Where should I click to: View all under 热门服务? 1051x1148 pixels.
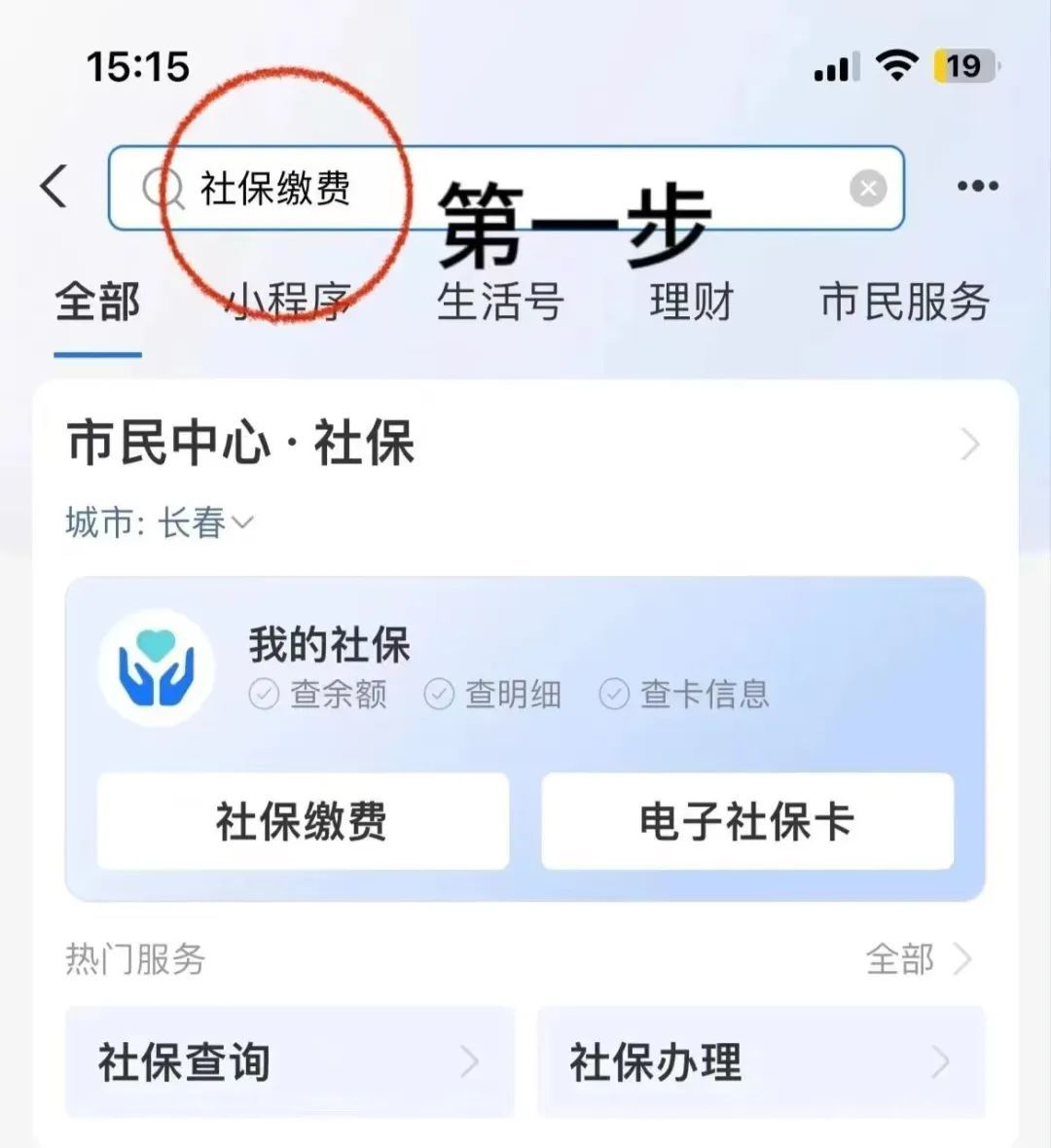(917, 959)
